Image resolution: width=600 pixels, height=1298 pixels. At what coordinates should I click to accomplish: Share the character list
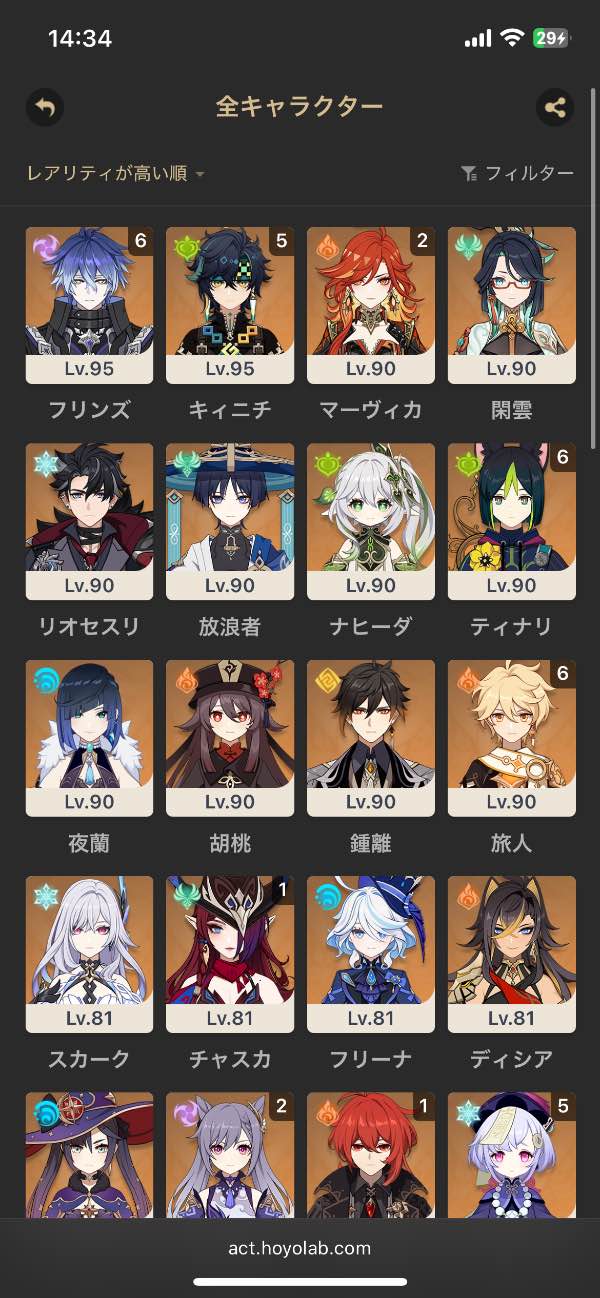pyautogui.click(x=555, y=107)
